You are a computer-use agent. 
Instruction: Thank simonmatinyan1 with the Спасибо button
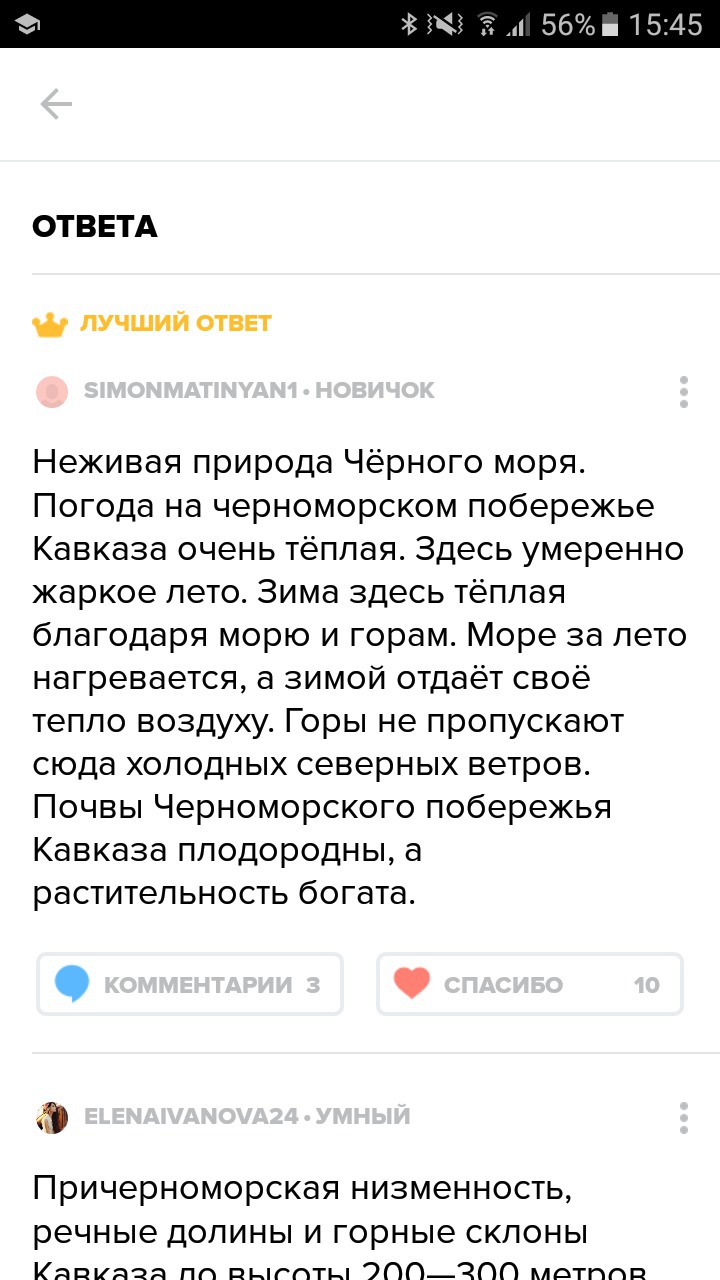tap(530, 985)
